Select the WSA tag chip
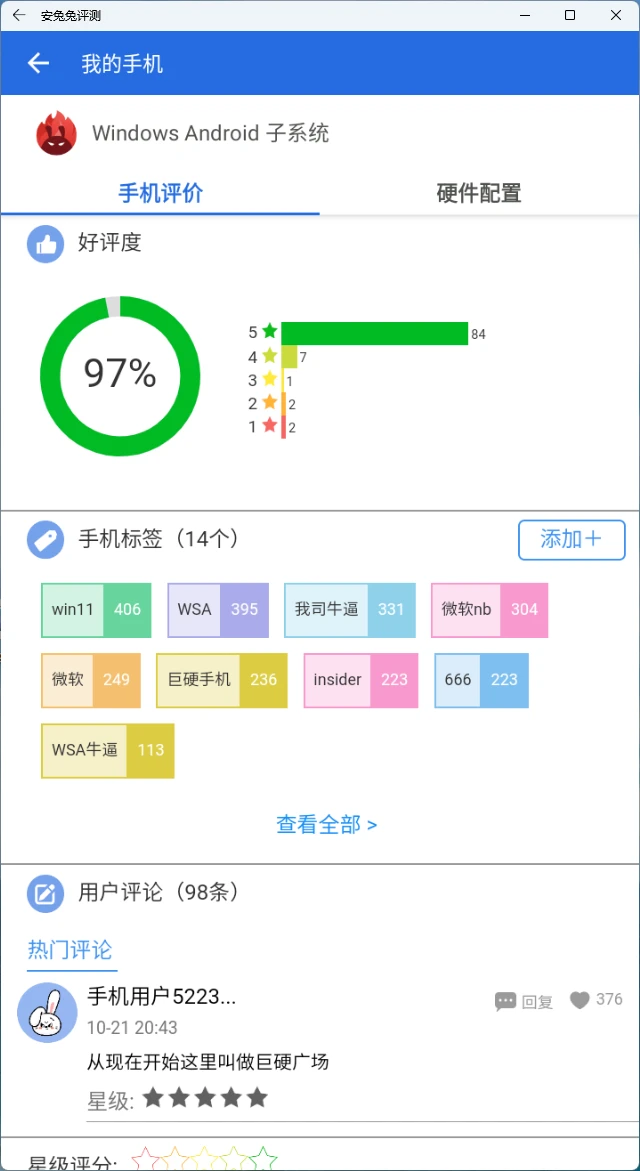The width and height of the screenshot is (640, 1171). [217, 610]
